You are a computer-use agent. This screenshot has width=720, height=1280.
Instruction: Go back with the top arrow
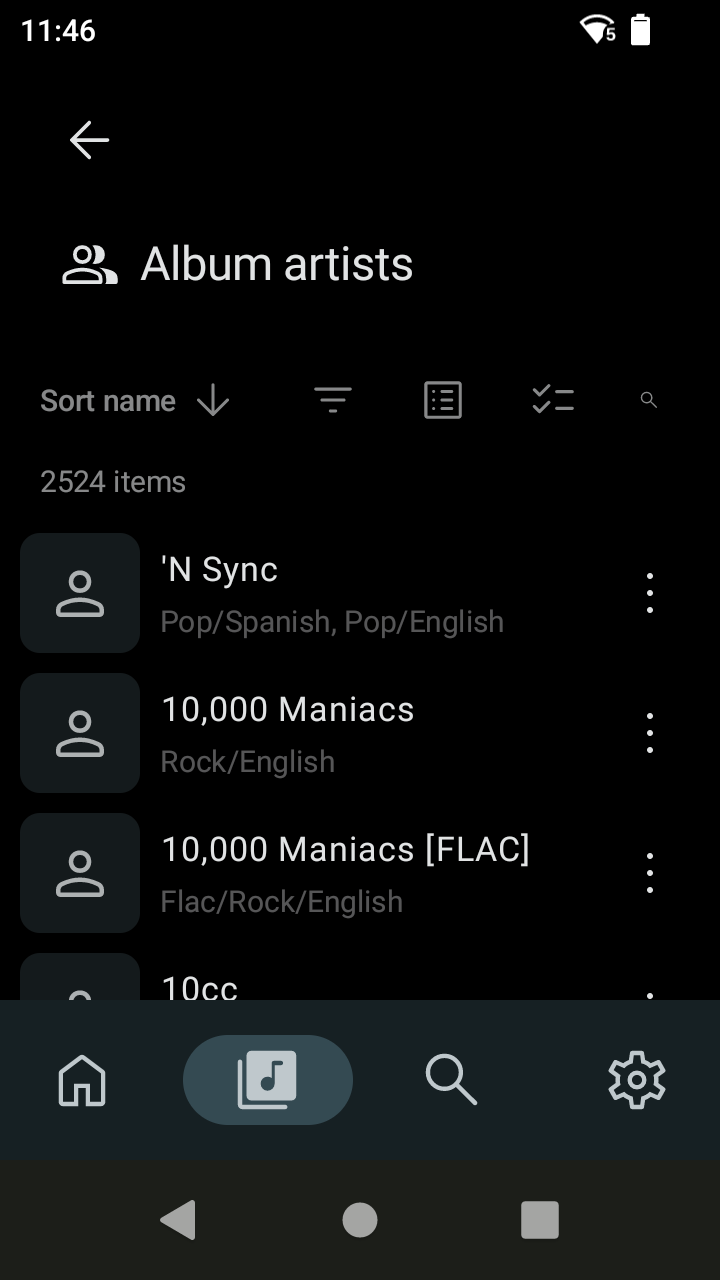point(89,140)
